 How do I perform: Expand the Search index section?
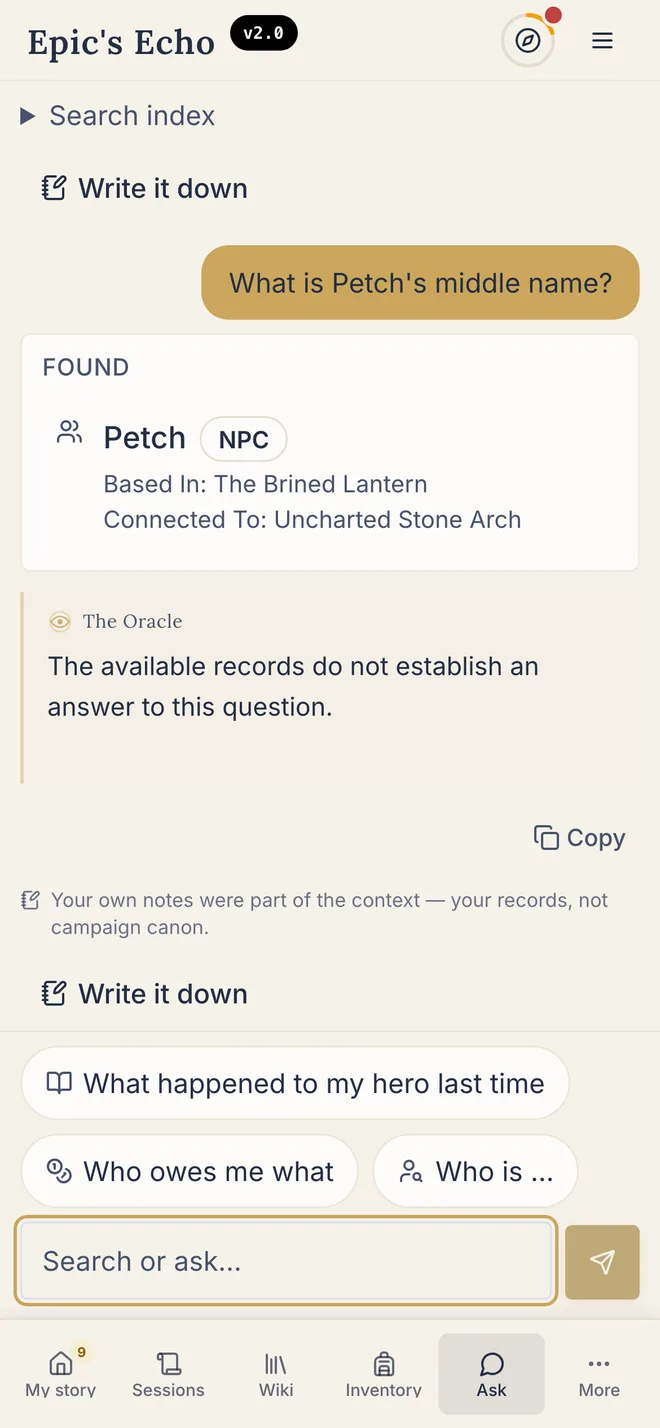[118, 116]
